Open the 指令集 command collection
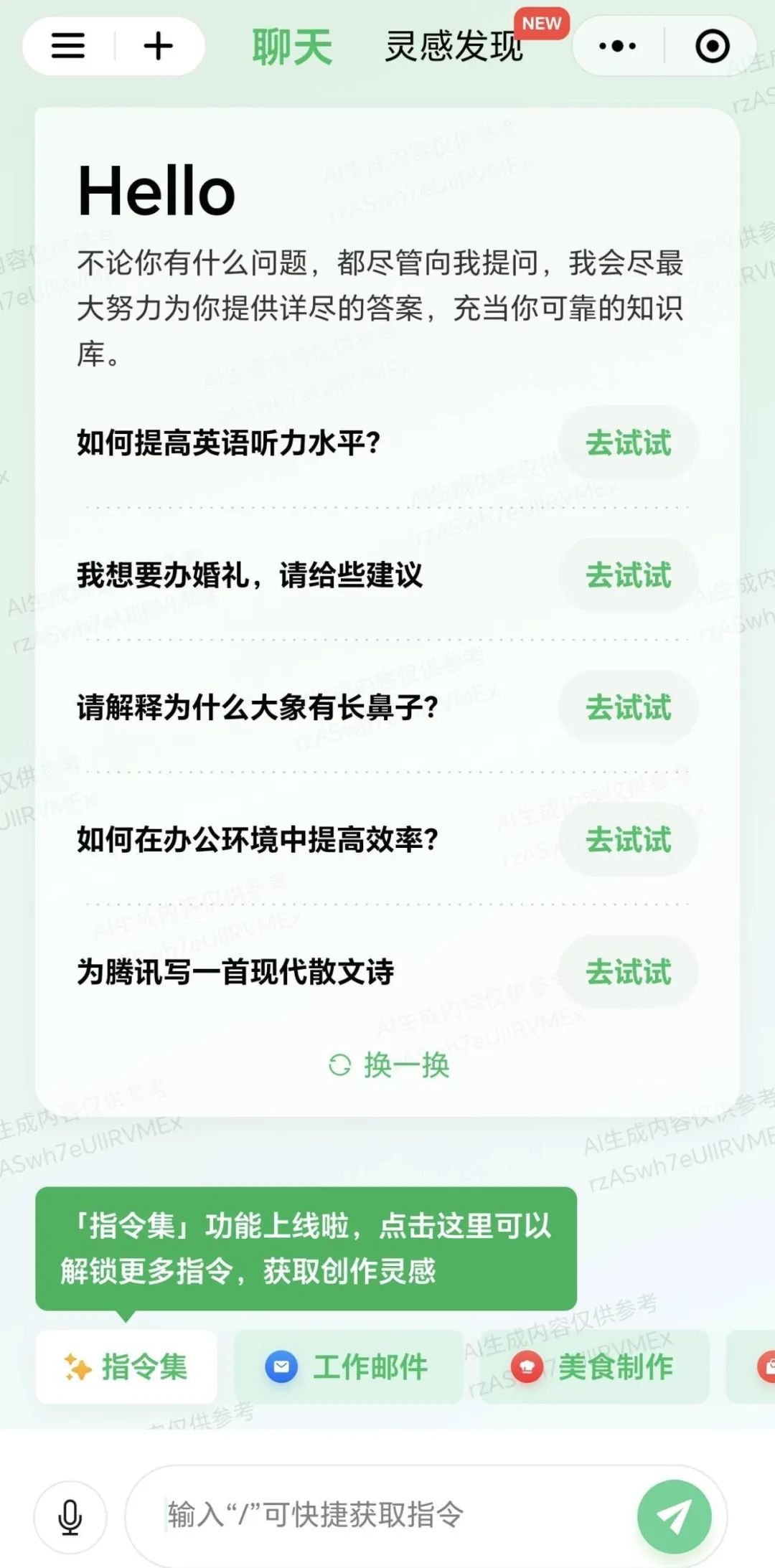Screen dimensions: 775x1568 (126, 1366)
